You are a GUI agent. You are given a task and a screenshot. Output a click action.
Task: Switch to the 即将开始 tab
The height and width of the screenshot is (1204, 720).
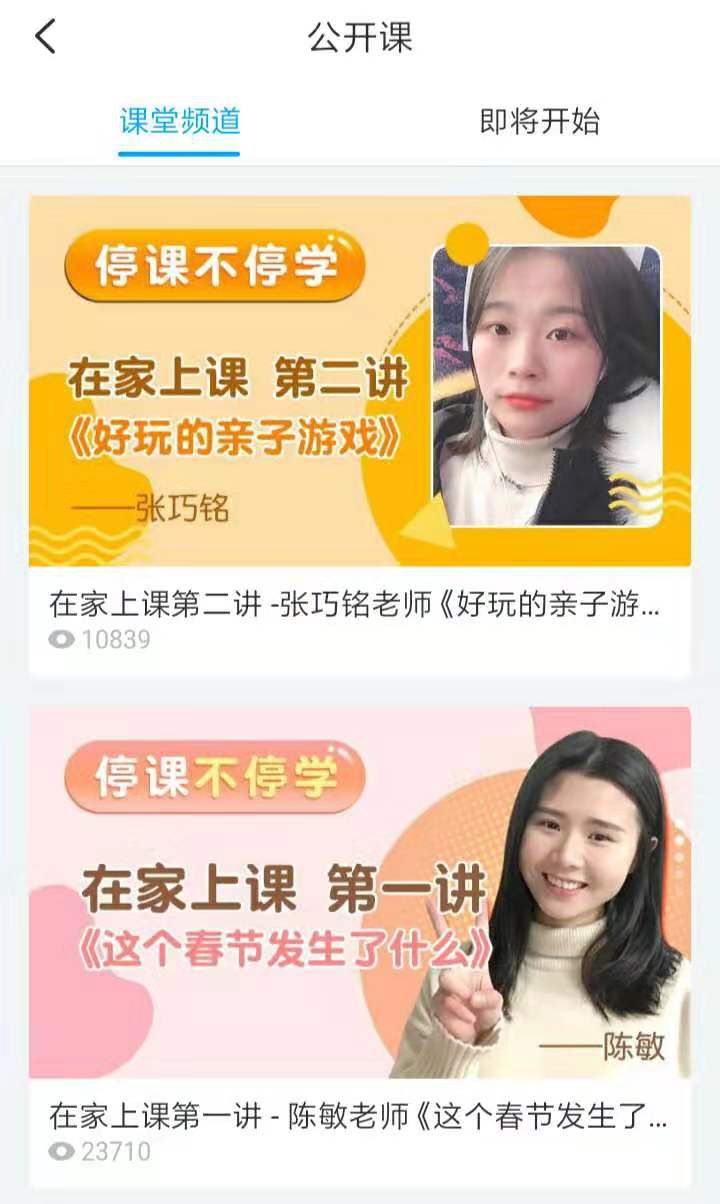click(539, 122)
